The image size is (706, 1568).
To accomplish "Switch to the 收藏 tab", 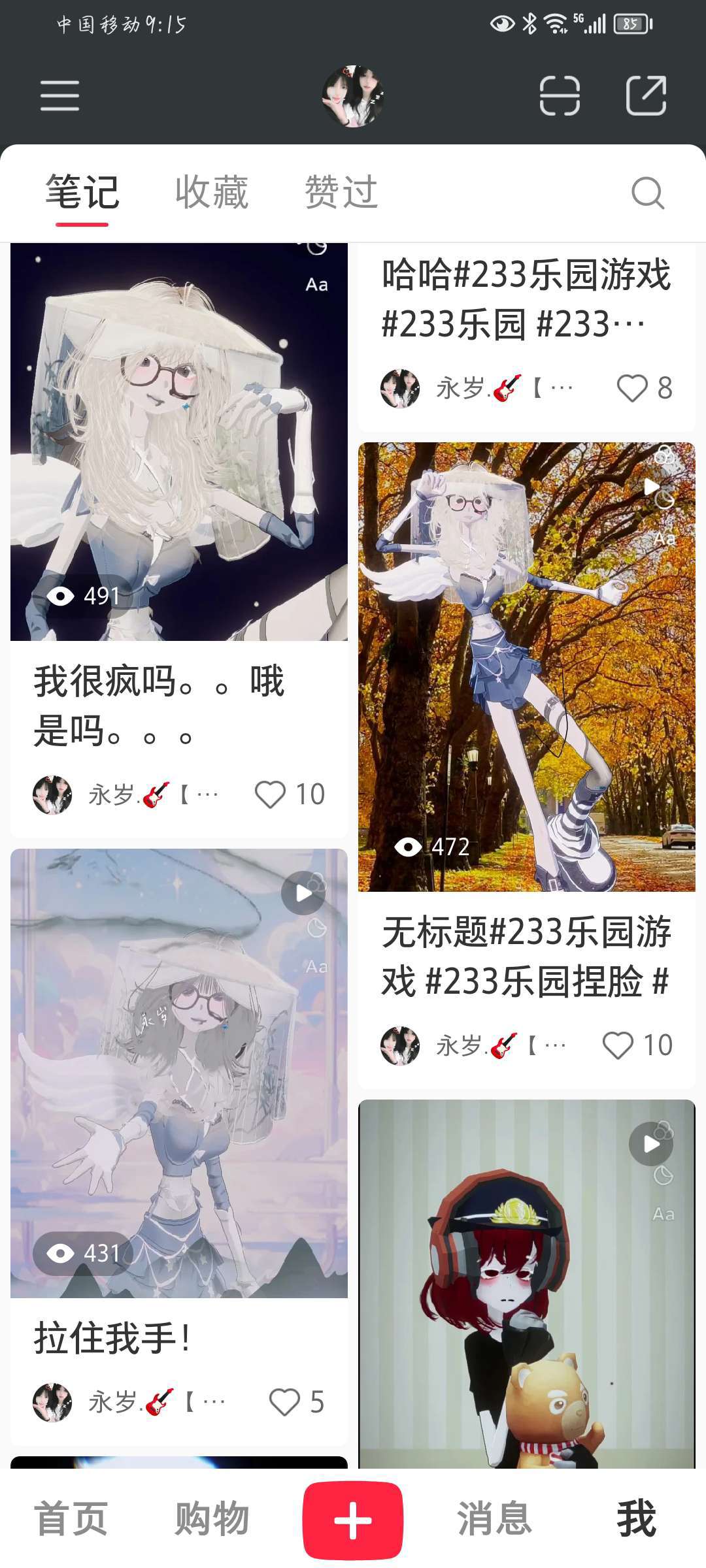I will pyautogui.click(x=212, y=193).
